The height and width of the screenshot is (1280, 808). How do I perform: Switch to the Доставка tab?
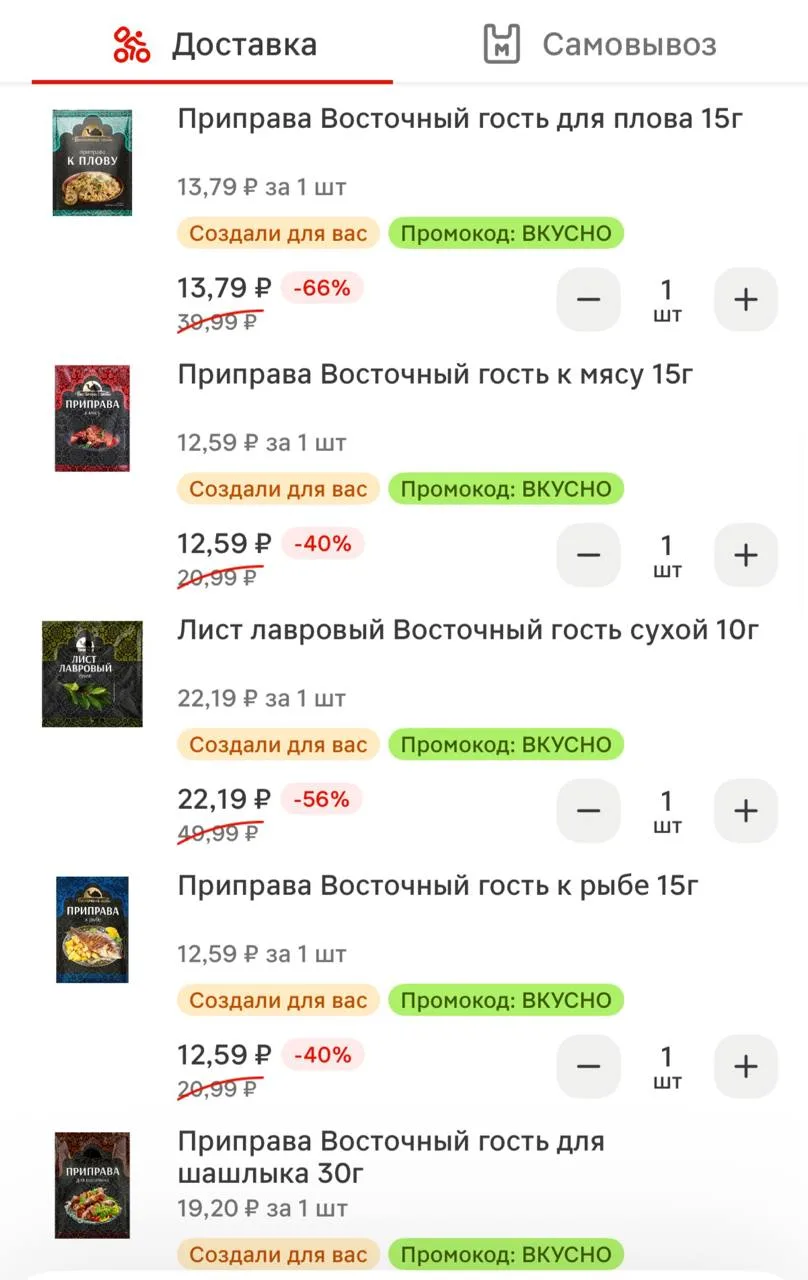coord(214,45)
